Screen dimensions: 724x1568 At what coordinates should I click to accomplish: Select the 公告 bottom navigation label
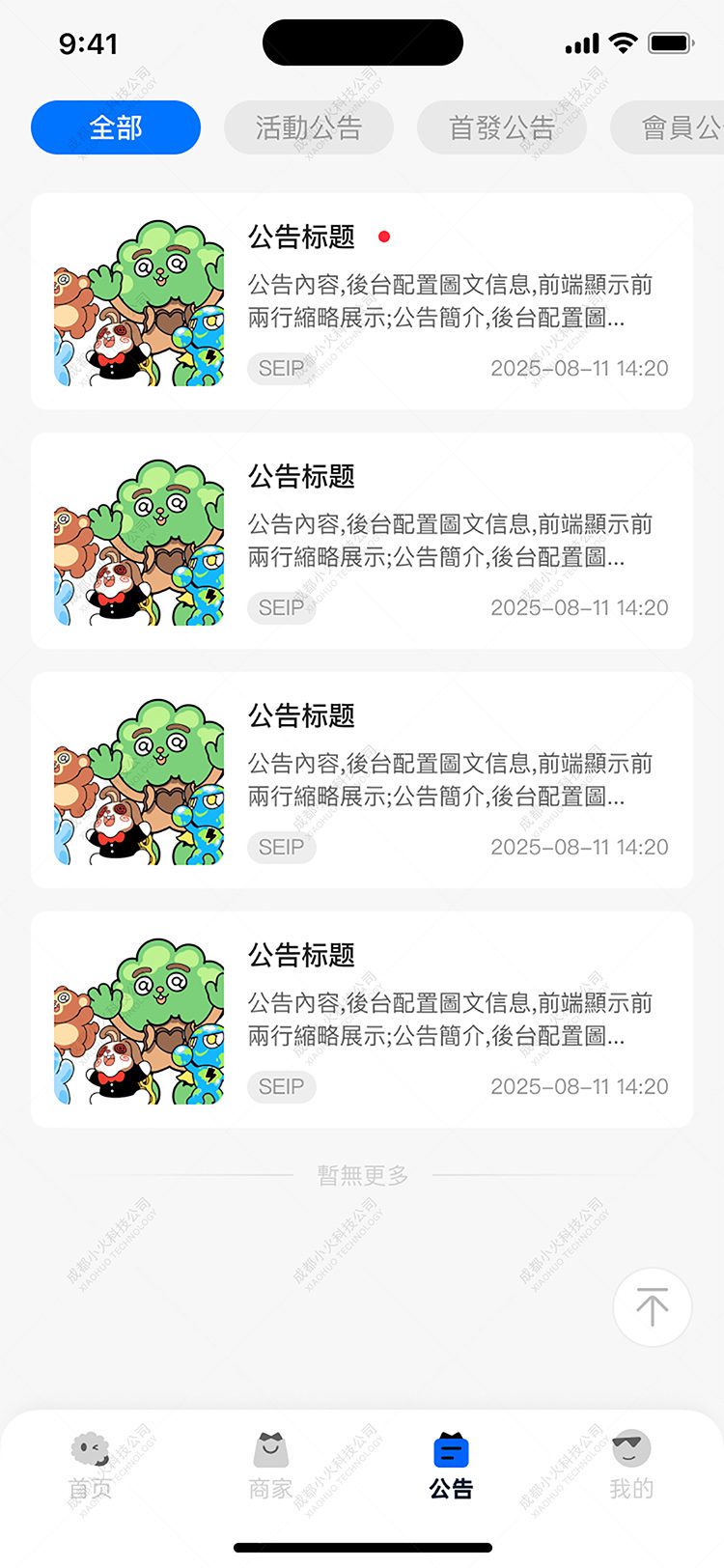coord(451,1490)
